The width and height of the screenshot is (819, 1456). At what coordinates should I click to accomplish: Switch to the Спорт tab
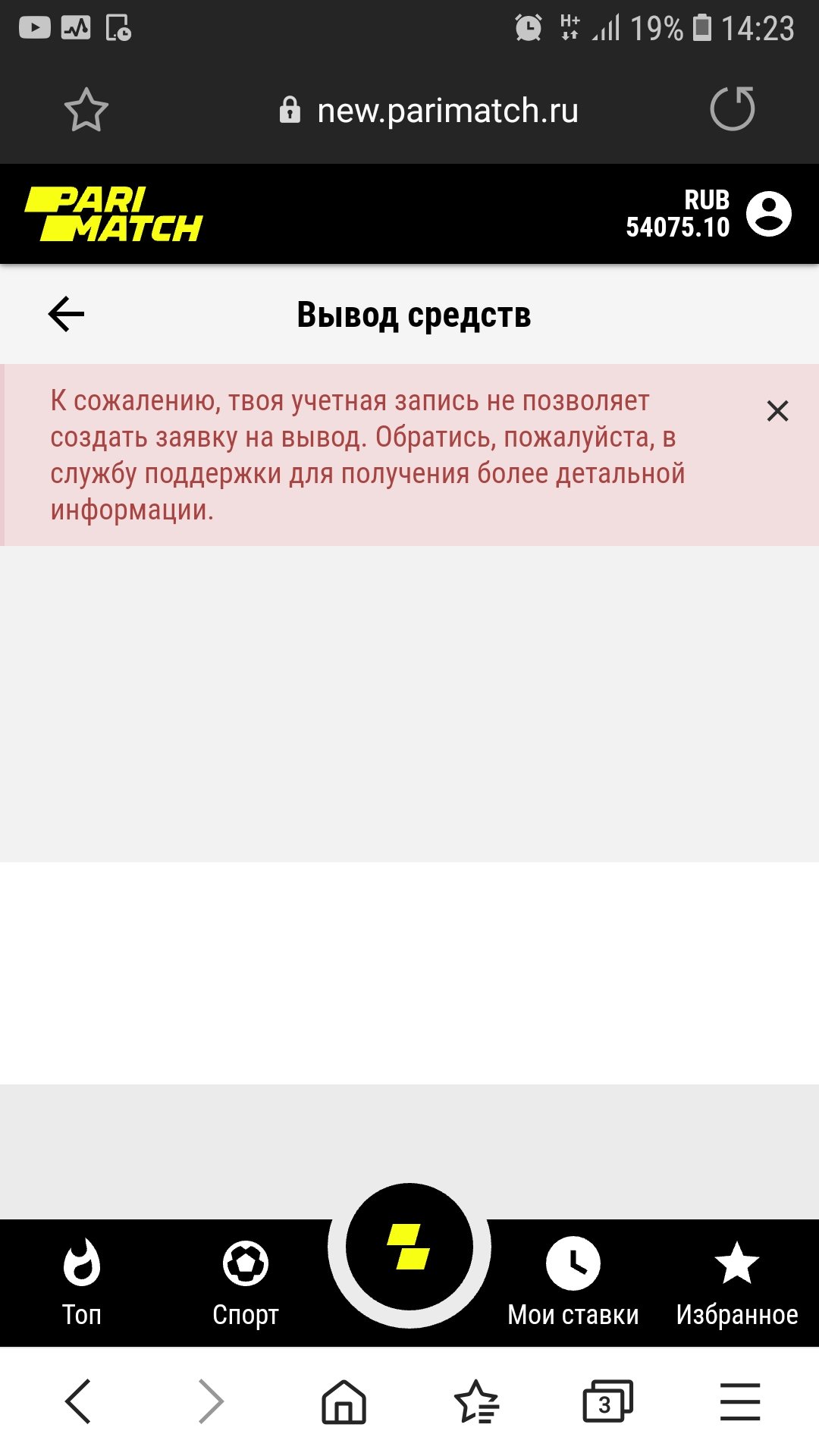[246, 1282]
